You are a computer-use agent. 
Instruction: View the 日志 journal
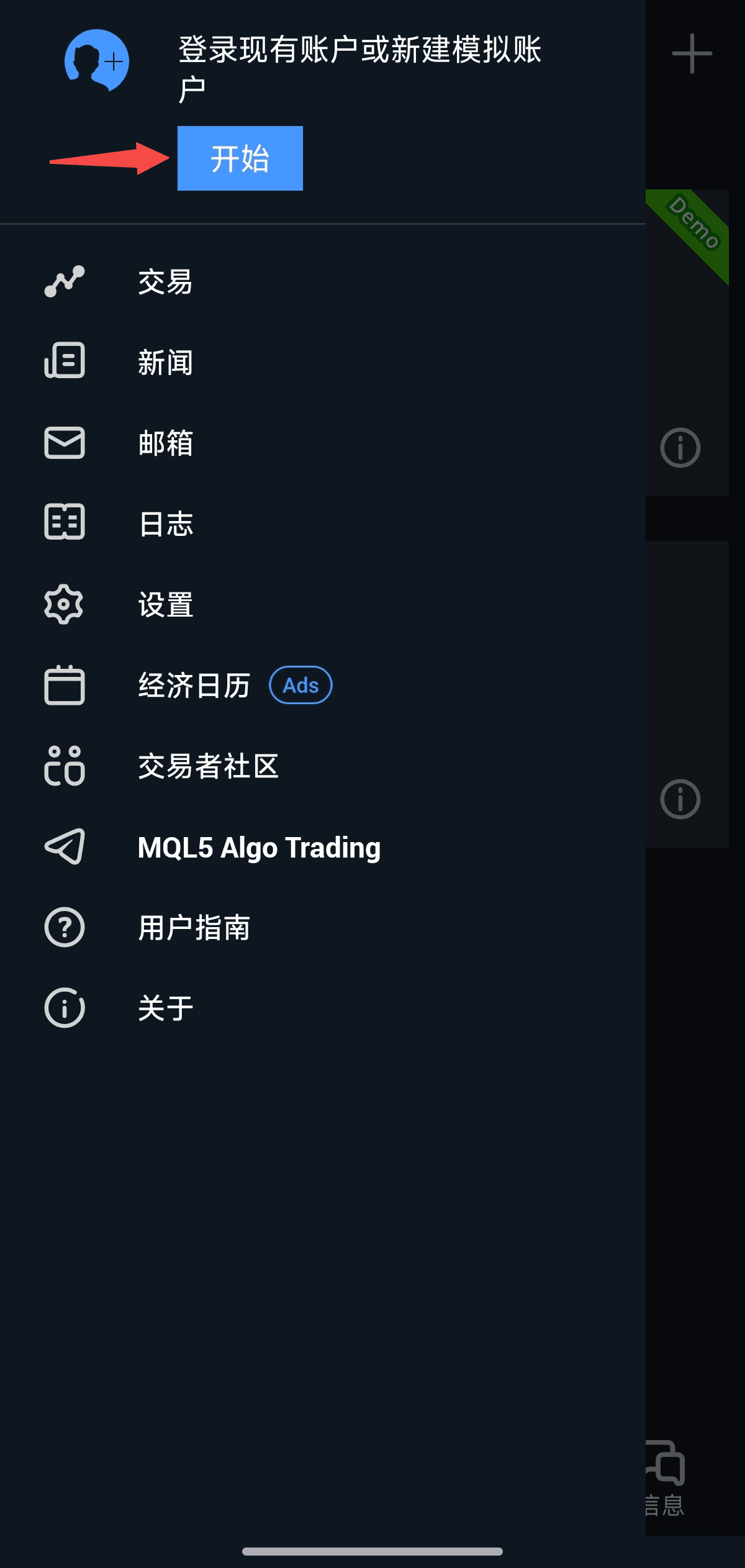point(165,523)
